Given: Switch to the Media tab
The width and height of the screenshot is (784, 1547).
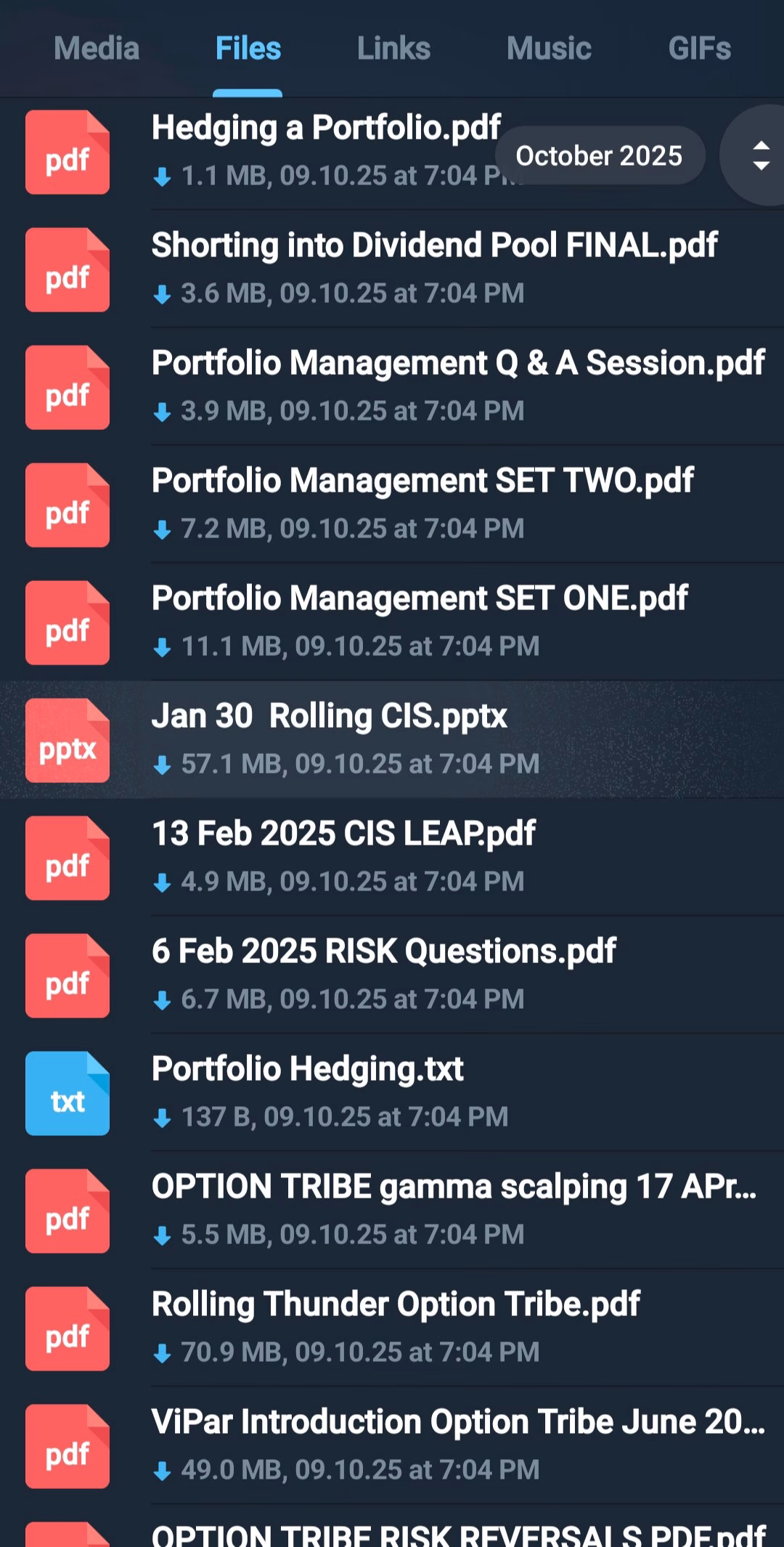Looking at the screenshot, I should pos(97,49).
